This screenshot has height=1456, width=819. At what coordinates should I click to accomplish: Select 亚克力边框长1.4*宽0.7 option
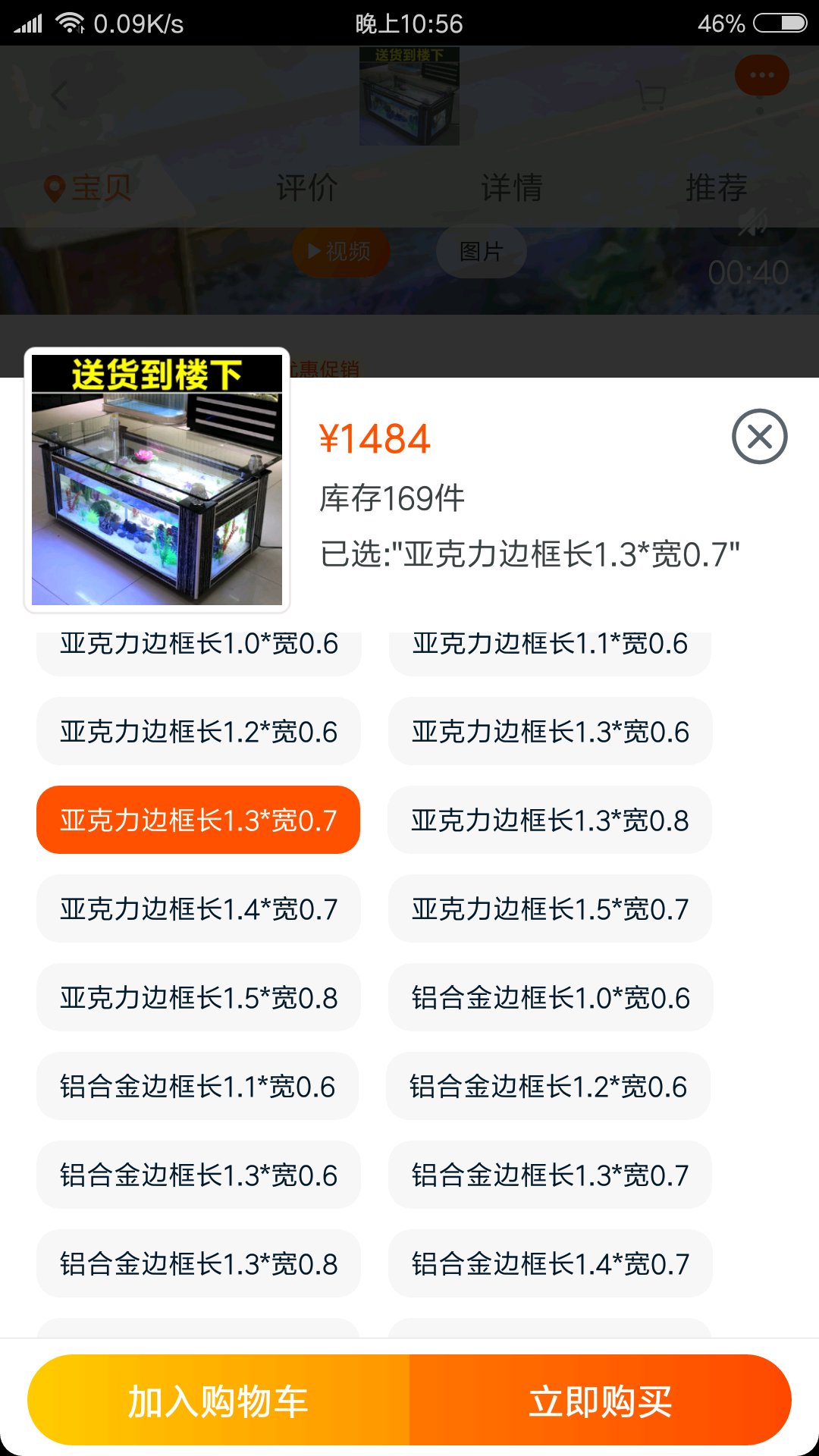tap(199, 909)
